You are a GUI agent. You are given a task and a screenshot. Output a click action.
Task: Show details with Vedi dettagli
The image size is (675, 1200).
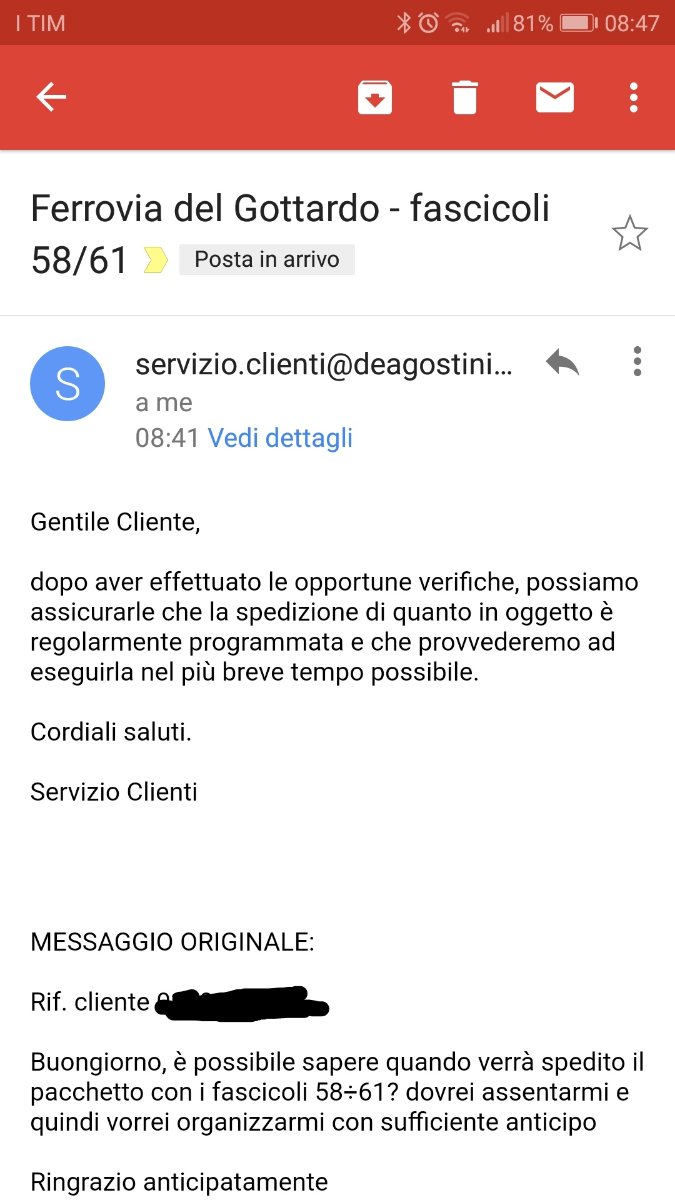280,438
